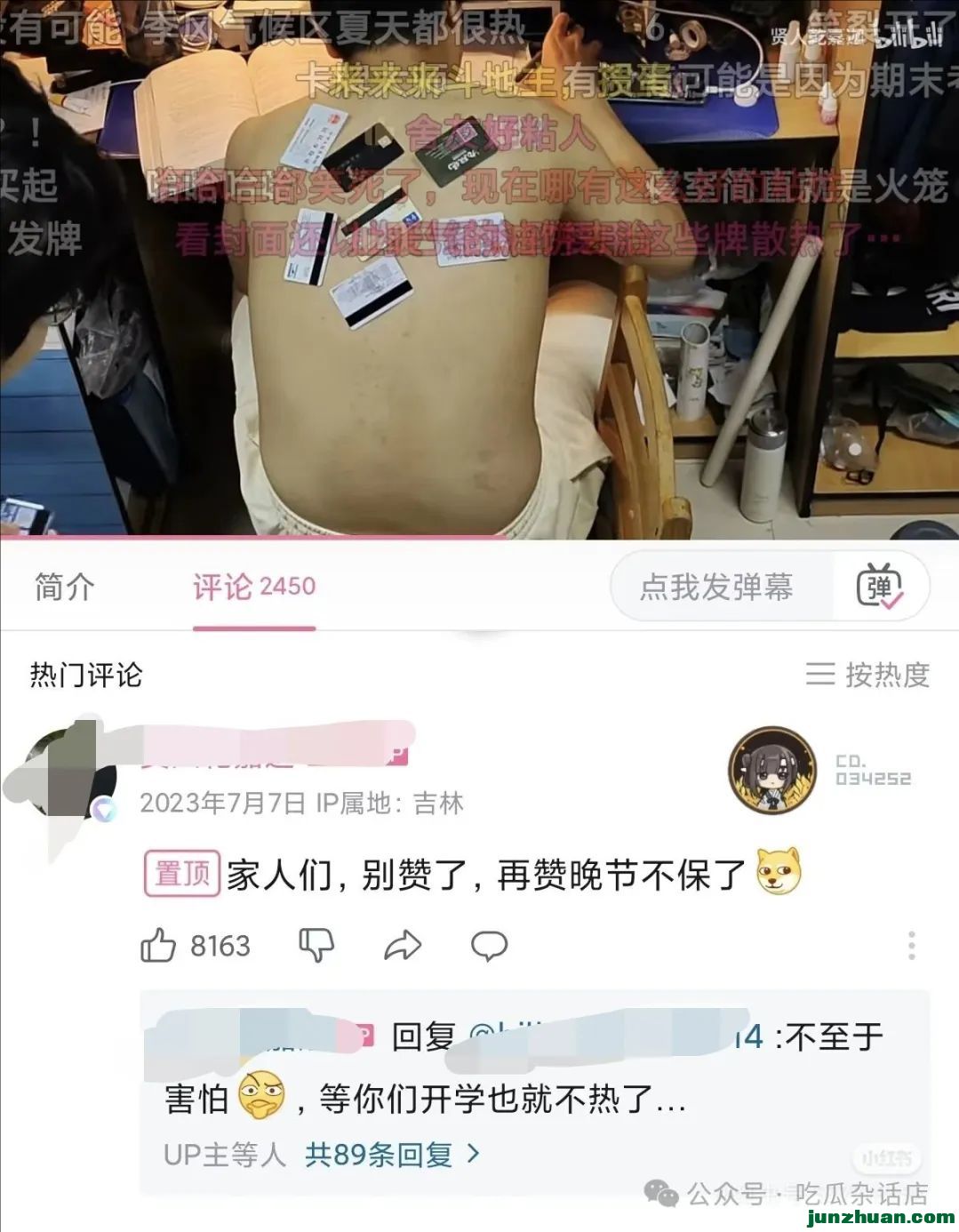Like the pinned comment with 8163 likes
This screenshot has height=1232, width=959.
coord(158,946)
